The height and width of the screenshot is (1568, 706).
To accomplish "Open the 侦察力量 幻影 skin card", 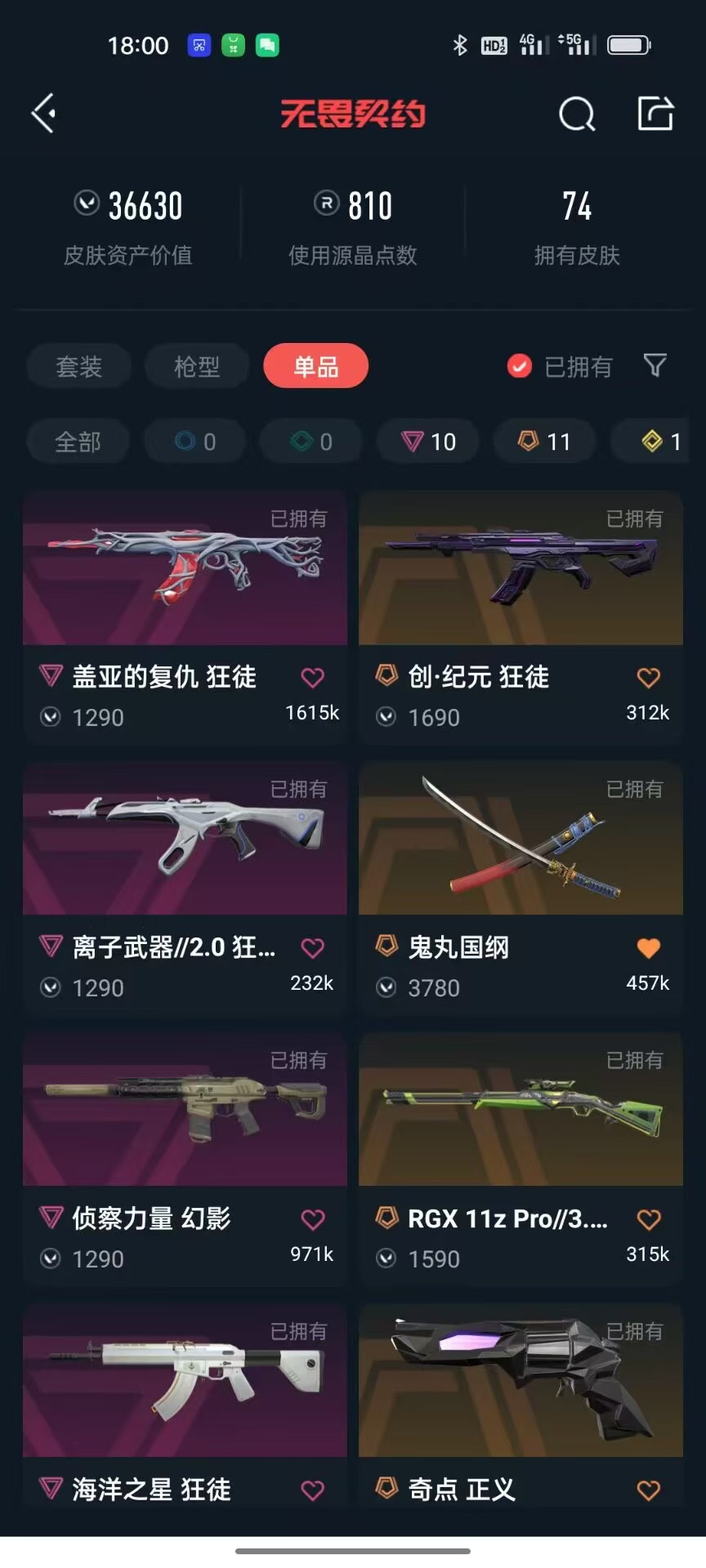I will (x=185, y=1159).
